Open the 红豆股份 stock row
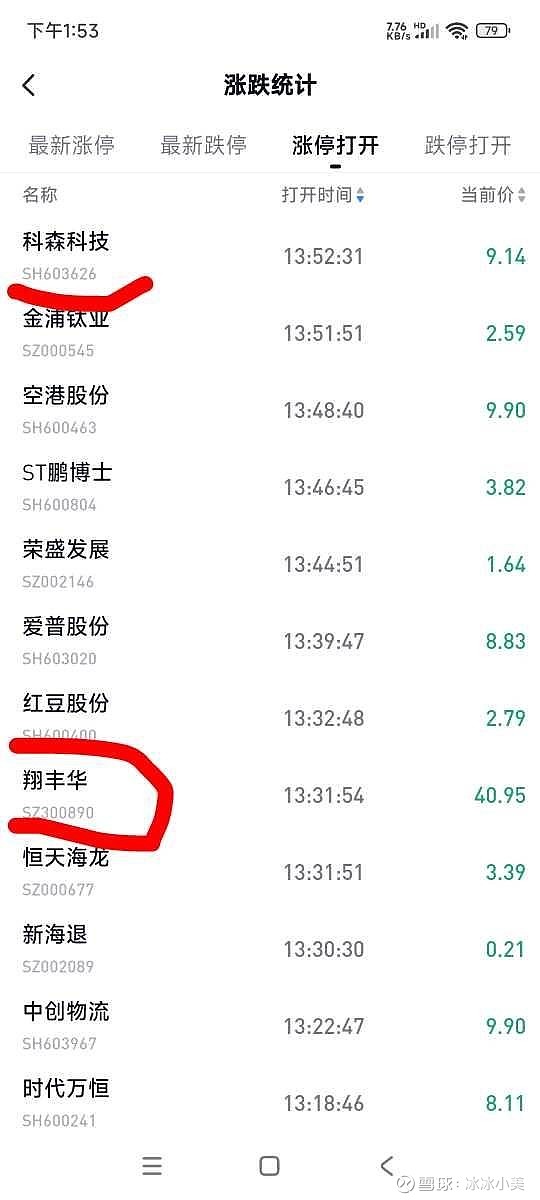The width and height of the screenshot is (540, 1200). click(x=270, y=718)
